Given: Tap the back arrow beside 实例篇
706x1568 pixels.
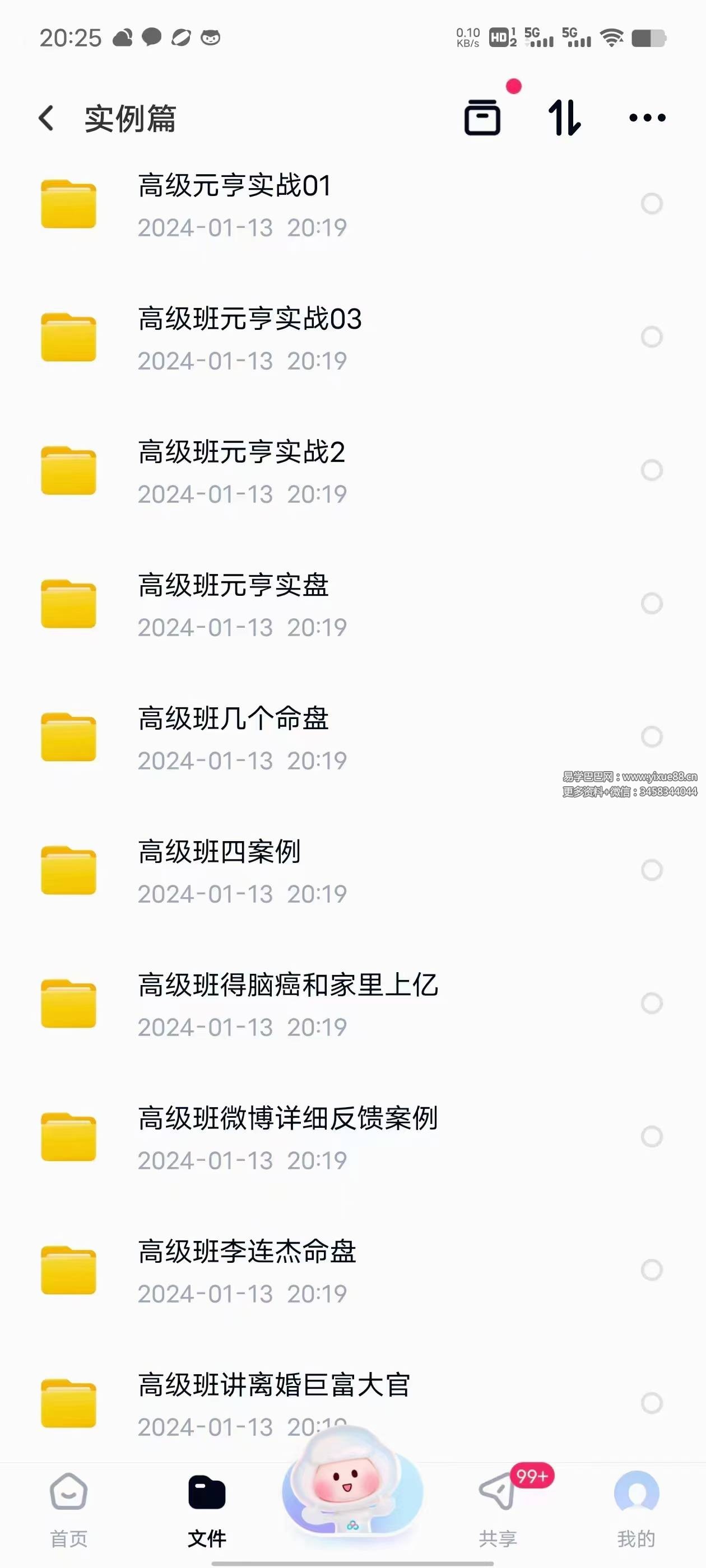Looking at the screenshot, I should (x=47, y=119).
